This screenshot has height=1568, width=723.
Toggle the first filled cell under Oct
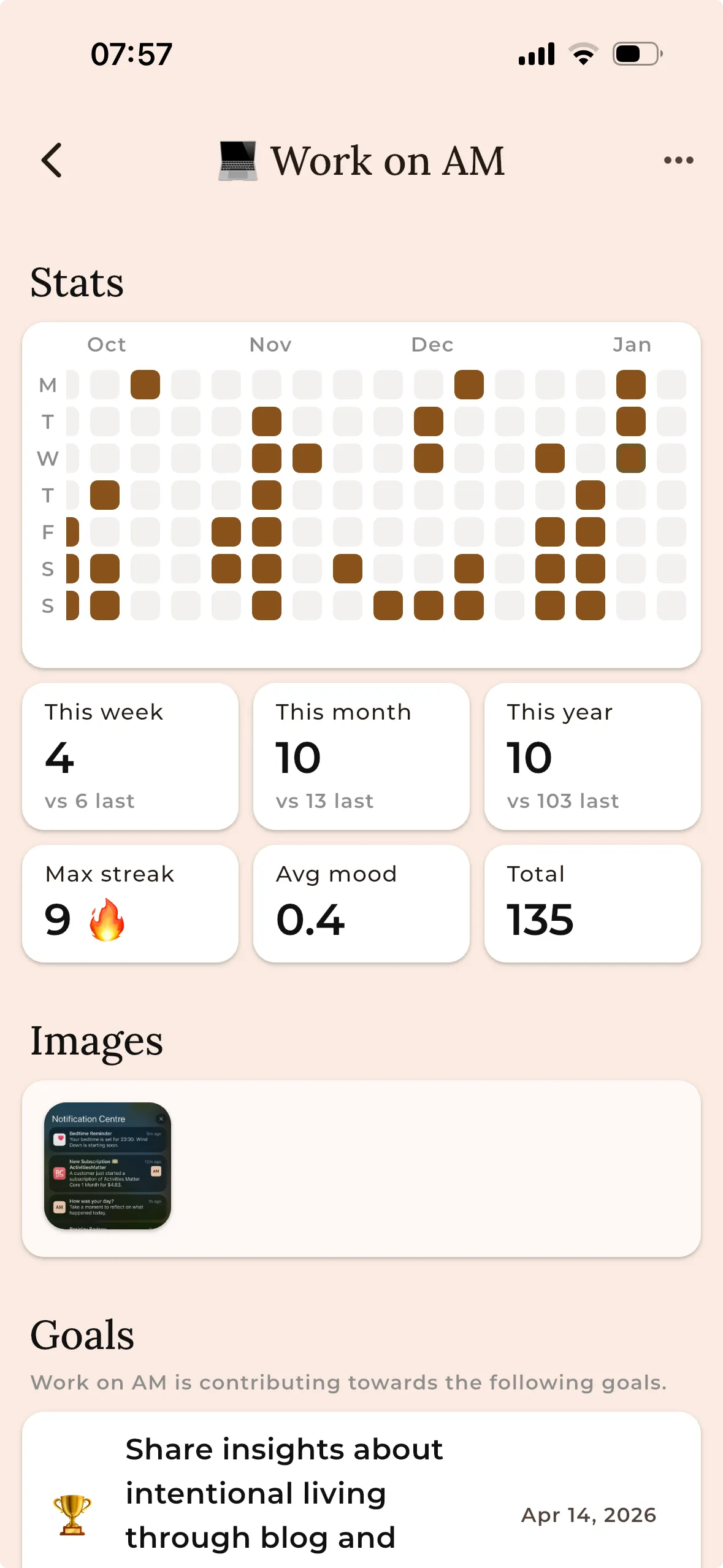coord(146,385)
